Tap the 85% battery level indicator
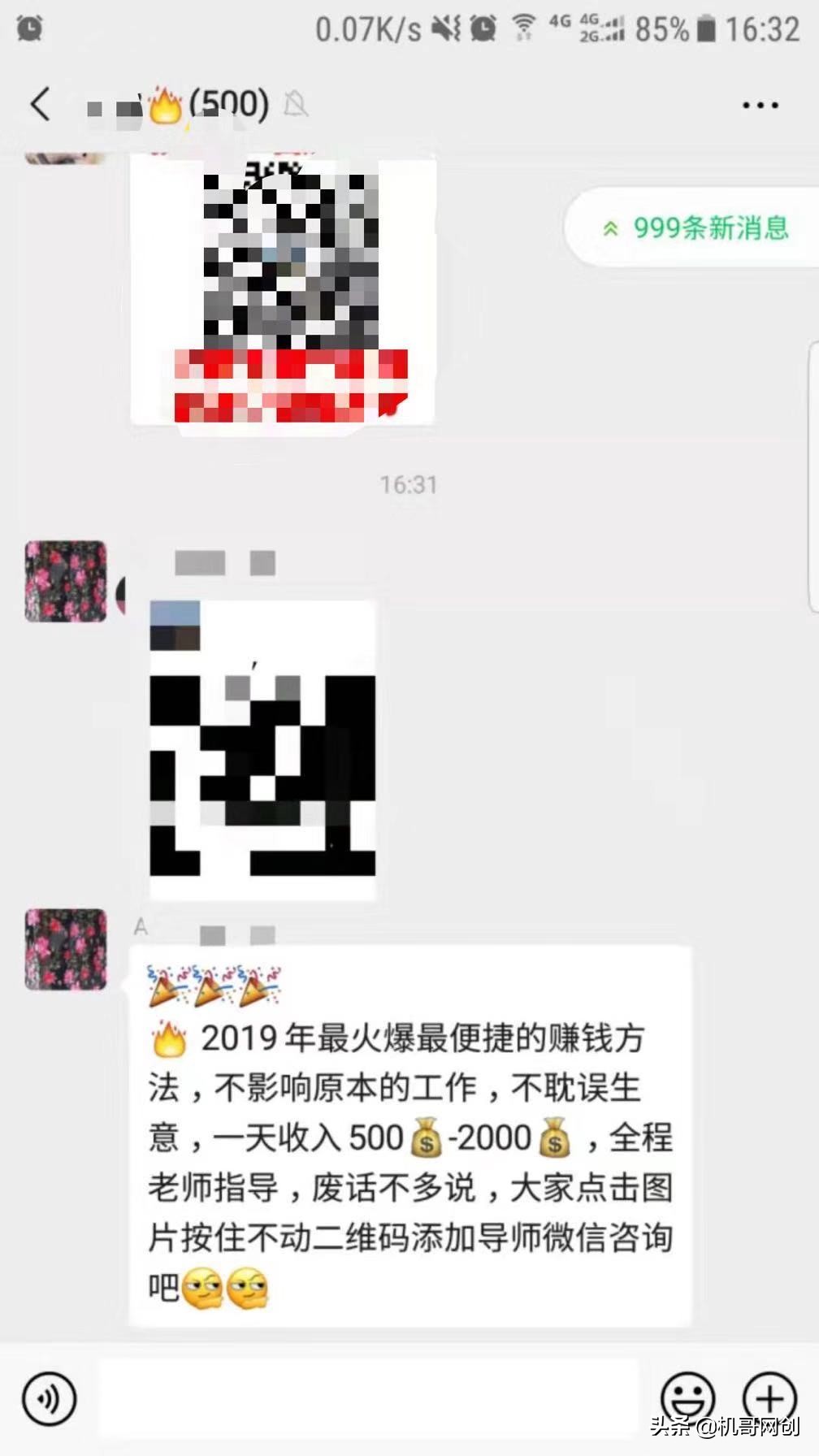Viewport: 819px width, 1456px height. (674, 27)
